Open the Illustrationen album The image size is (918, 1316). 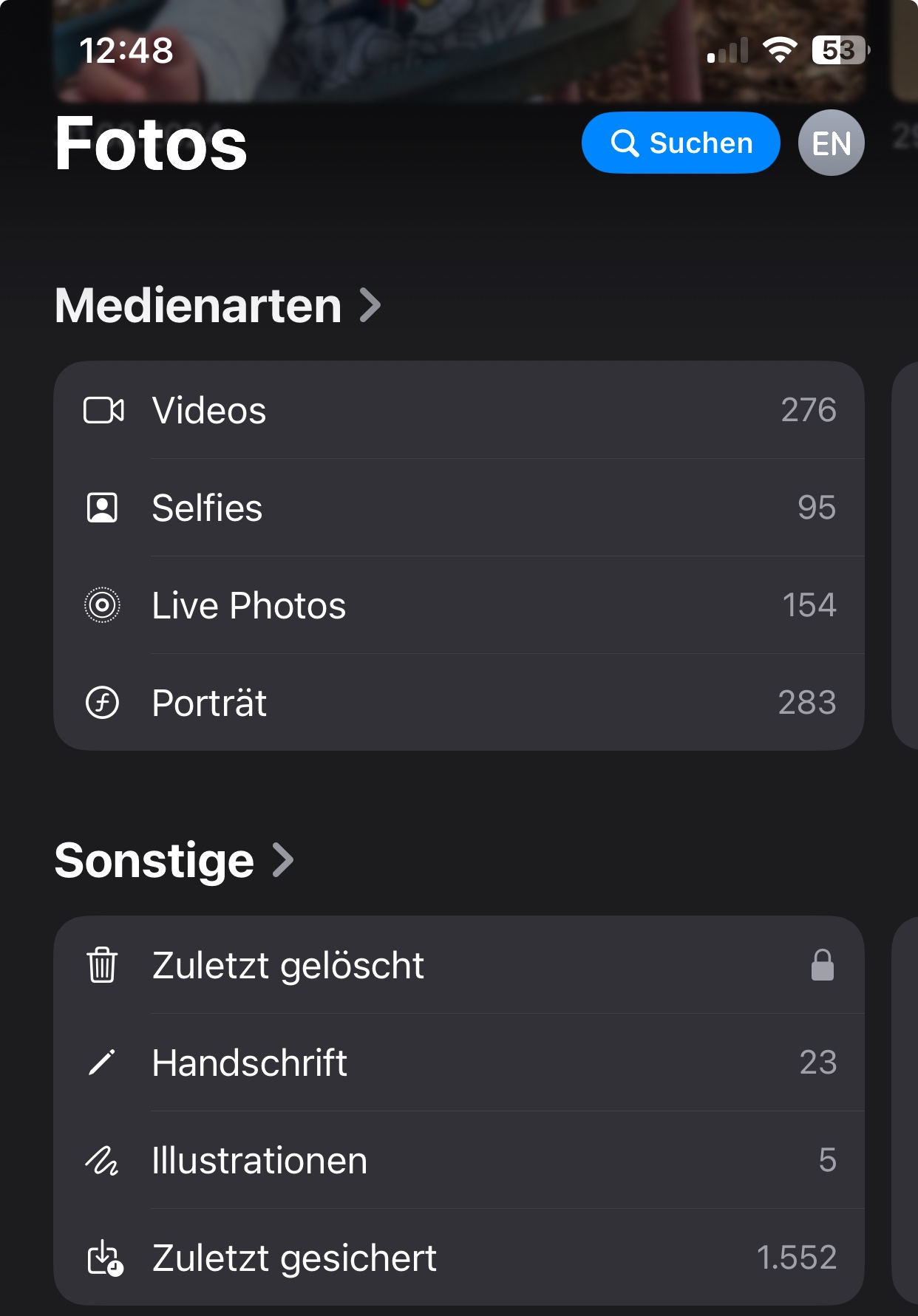click(458, 1160)
